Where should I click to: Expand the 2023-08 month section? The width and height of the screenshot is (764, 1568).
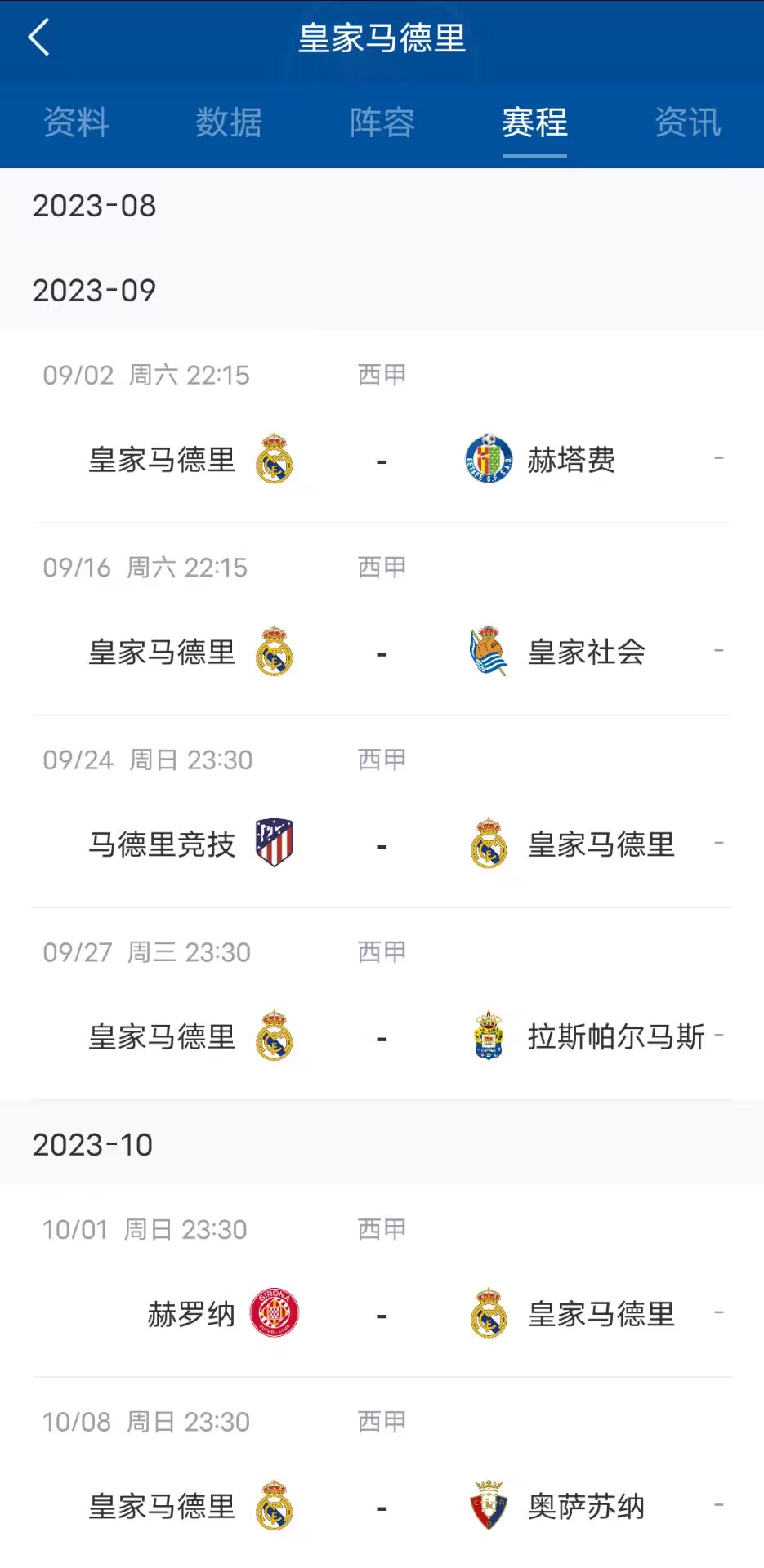pos(382,206)
